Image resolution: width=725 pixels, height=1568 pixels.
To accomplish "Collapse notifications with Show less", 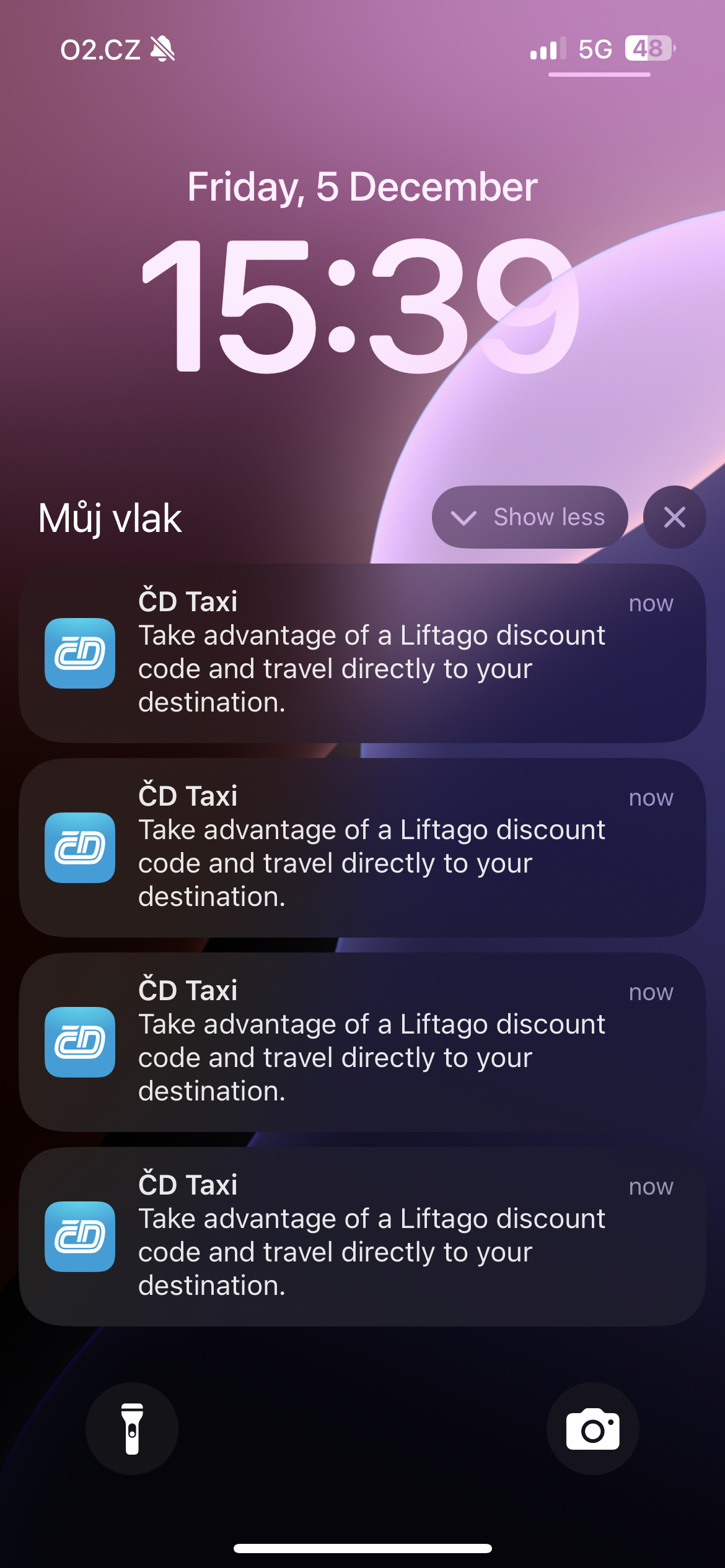I will click(x=530, y=517).
